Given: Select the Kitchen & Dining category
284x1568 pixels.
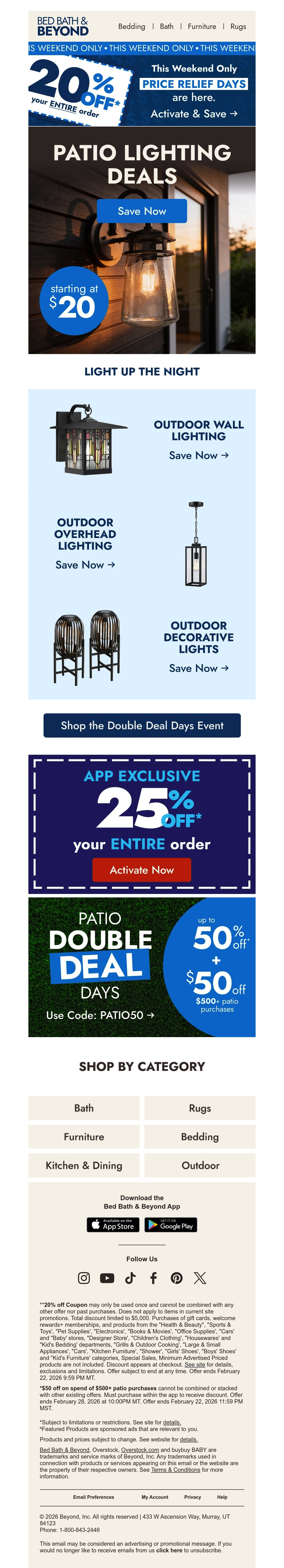Looking at the screenshot, I should pos(84,1166).
